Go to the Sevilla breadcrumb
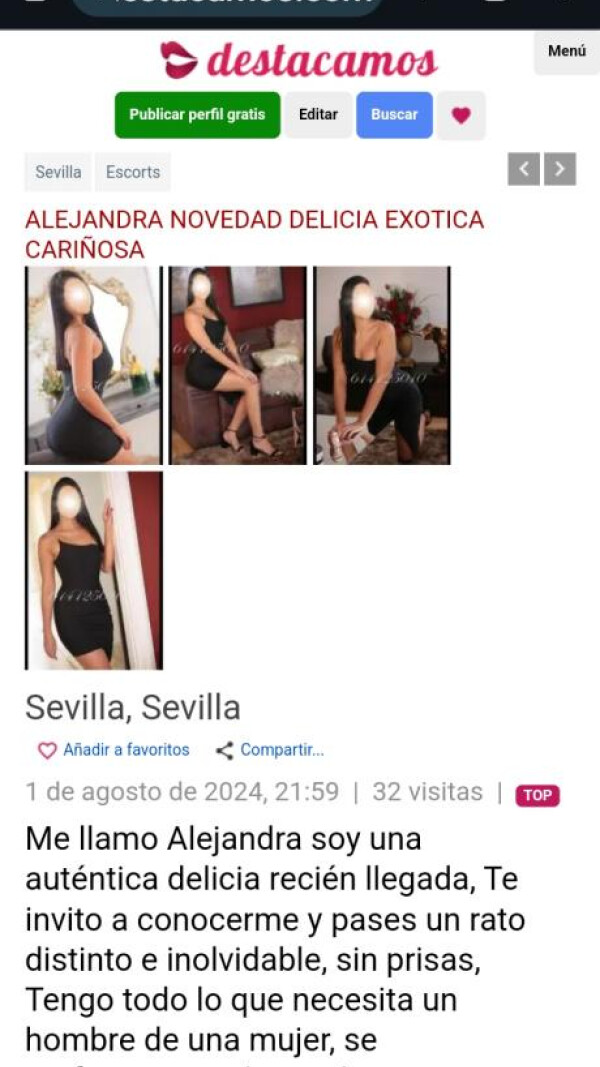The height and width of the screenshot is (1067, 600). click(x=58, y=172)
